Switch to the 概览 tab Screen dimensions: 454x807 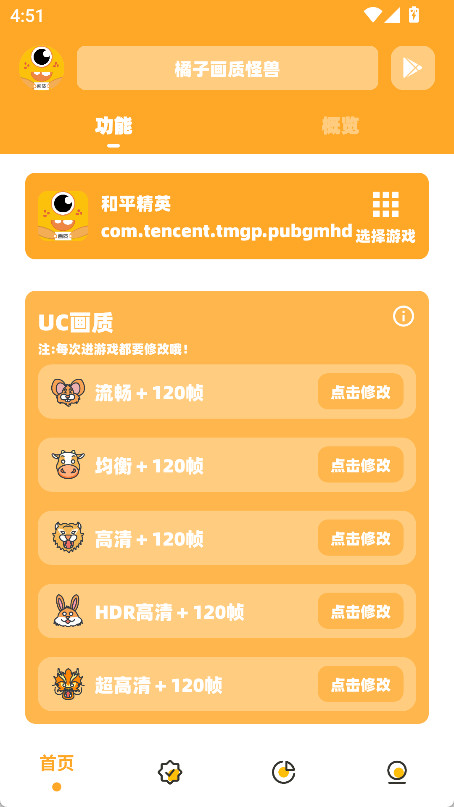(x=340, y=126)
